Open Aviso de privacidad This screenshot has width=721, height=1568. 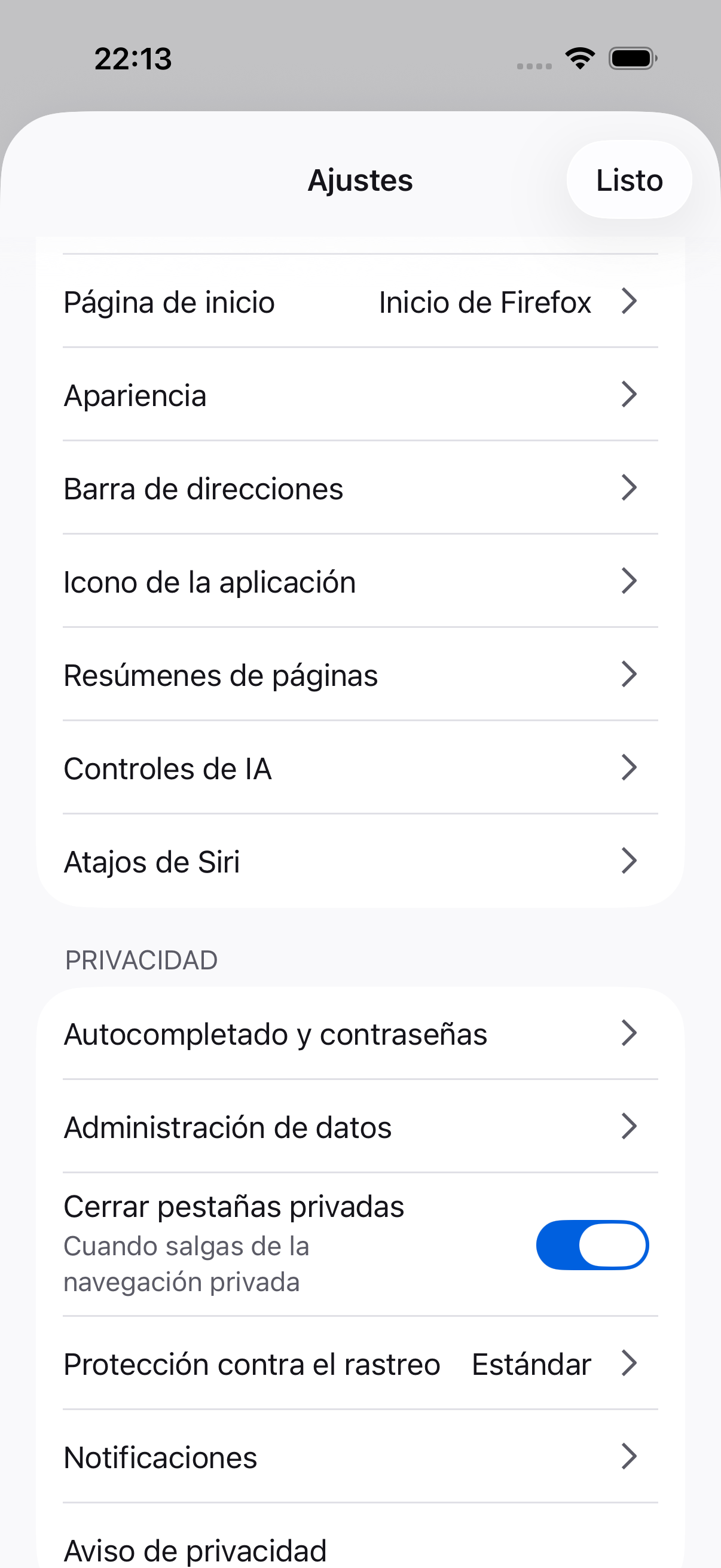360,1540
